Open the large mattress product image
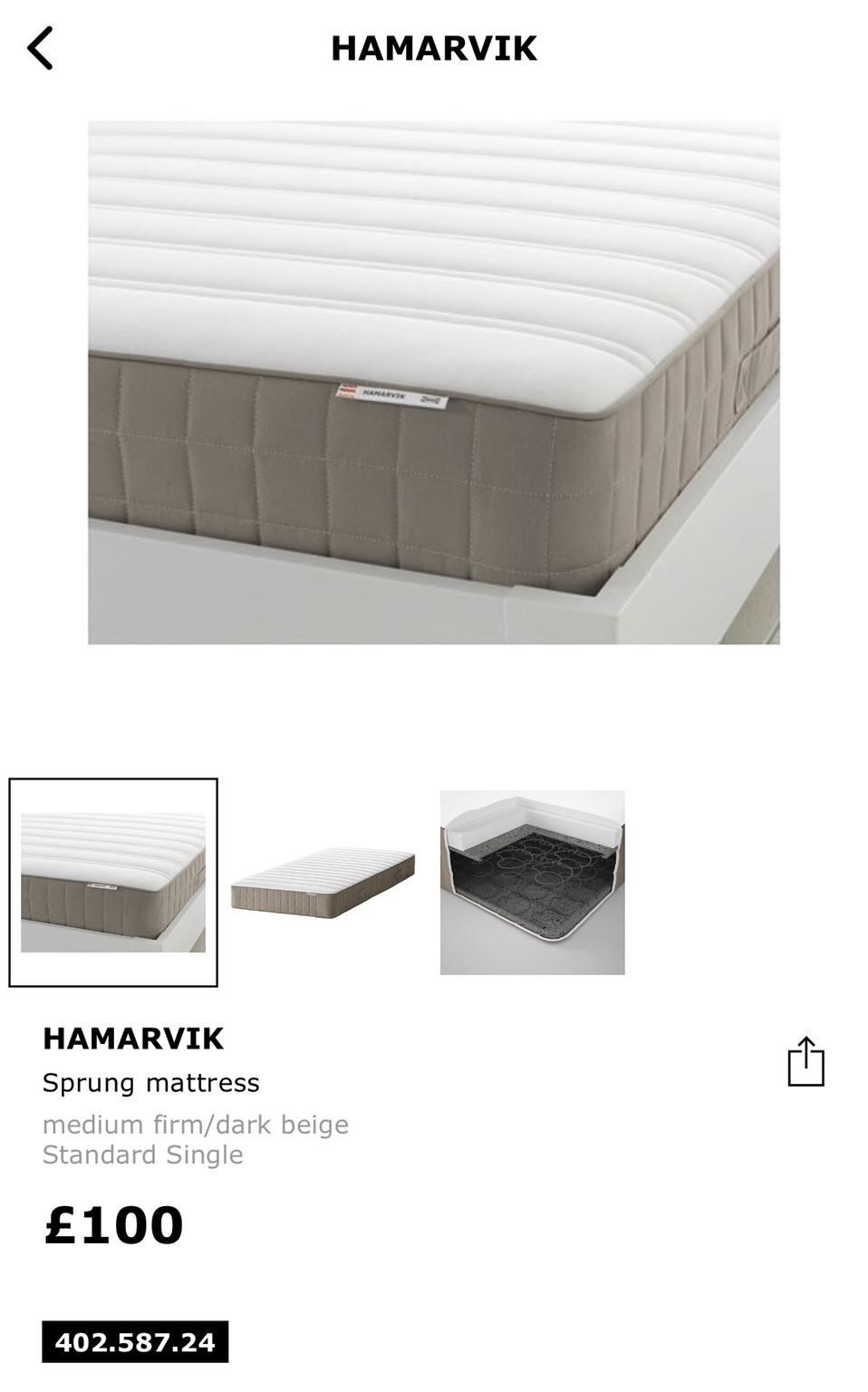The width and height of the screenshot is (868, 1392). coord(433,382)
